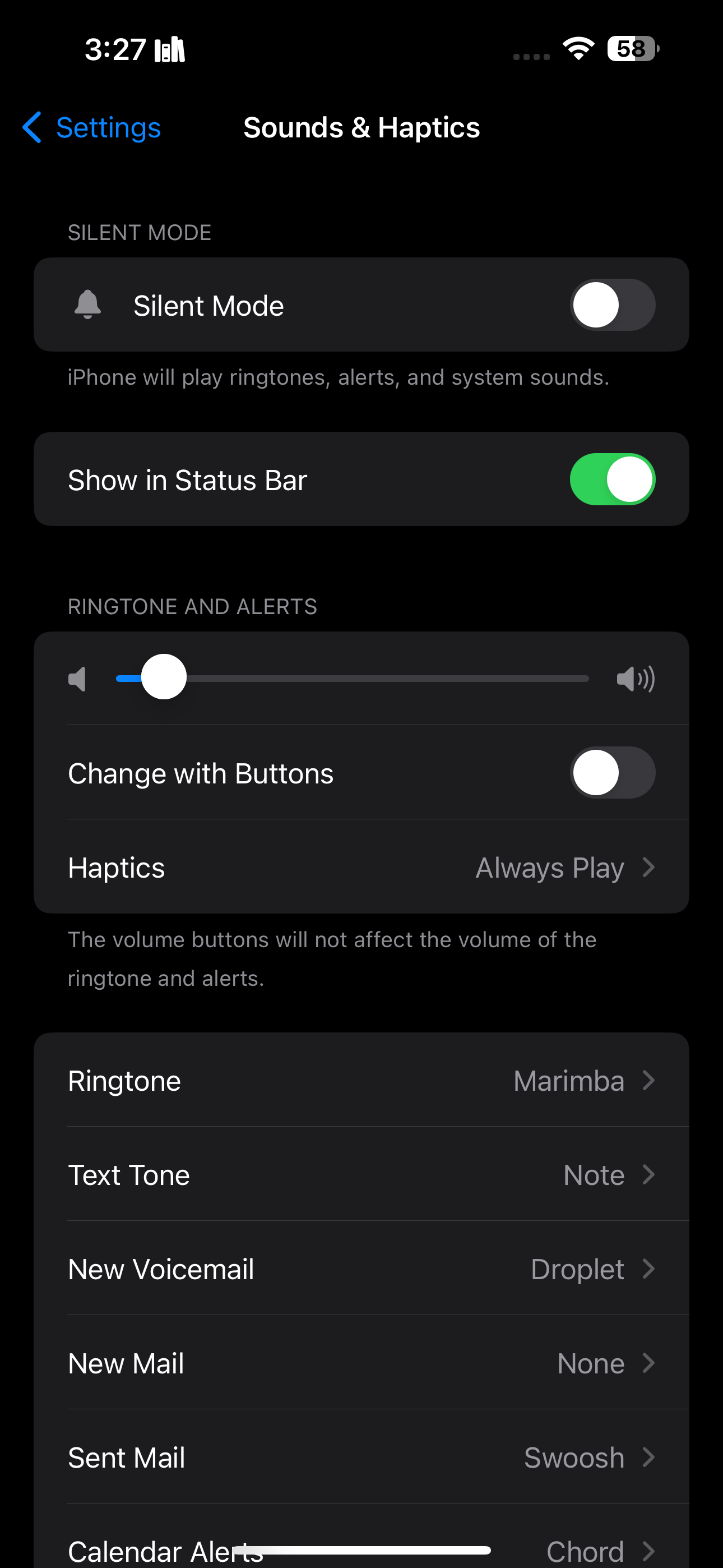723x1568 pixels.
Task: Tap the loud speaker icon right of slider
Action: coord(636,678)
